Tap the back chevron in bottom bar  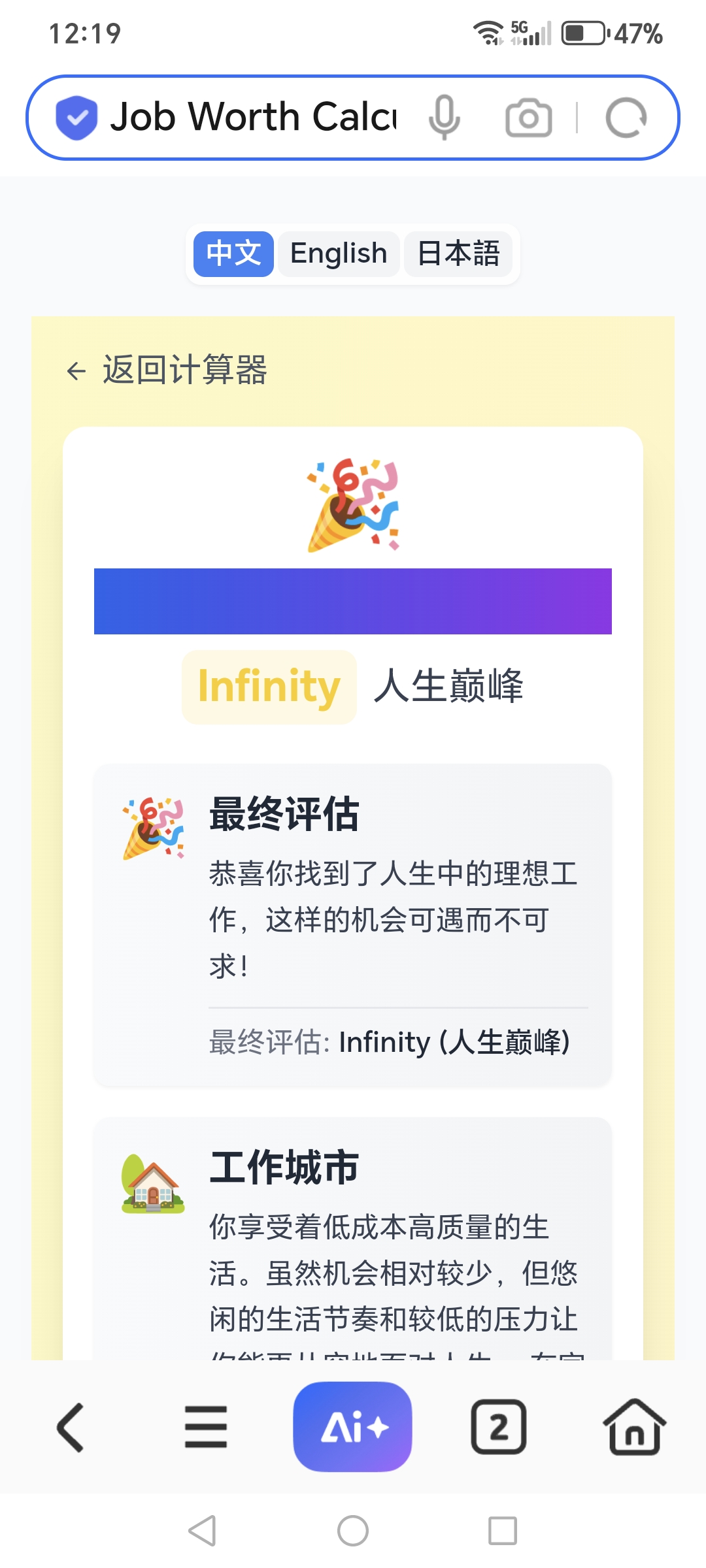pos(69,1428)
